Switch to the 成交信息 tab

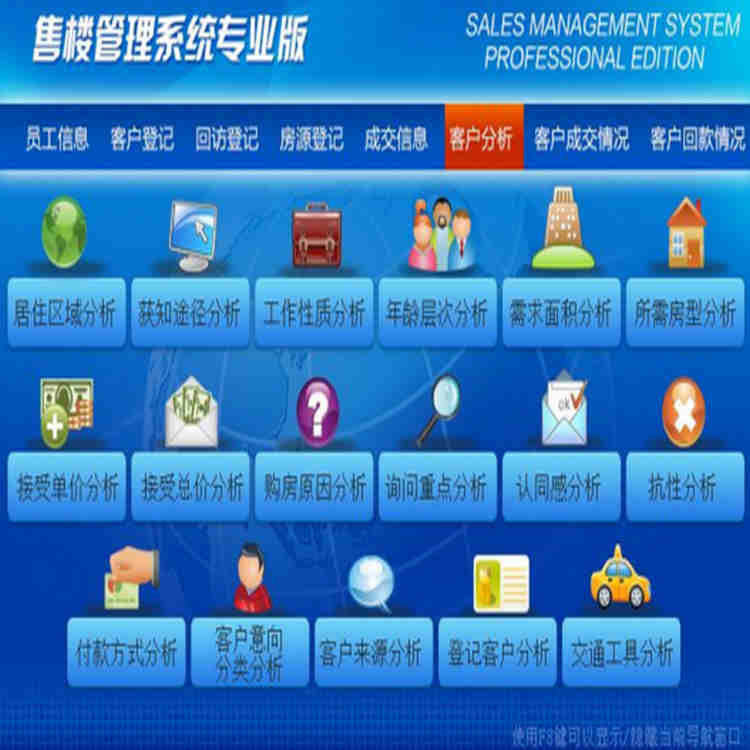coord(396,138)
